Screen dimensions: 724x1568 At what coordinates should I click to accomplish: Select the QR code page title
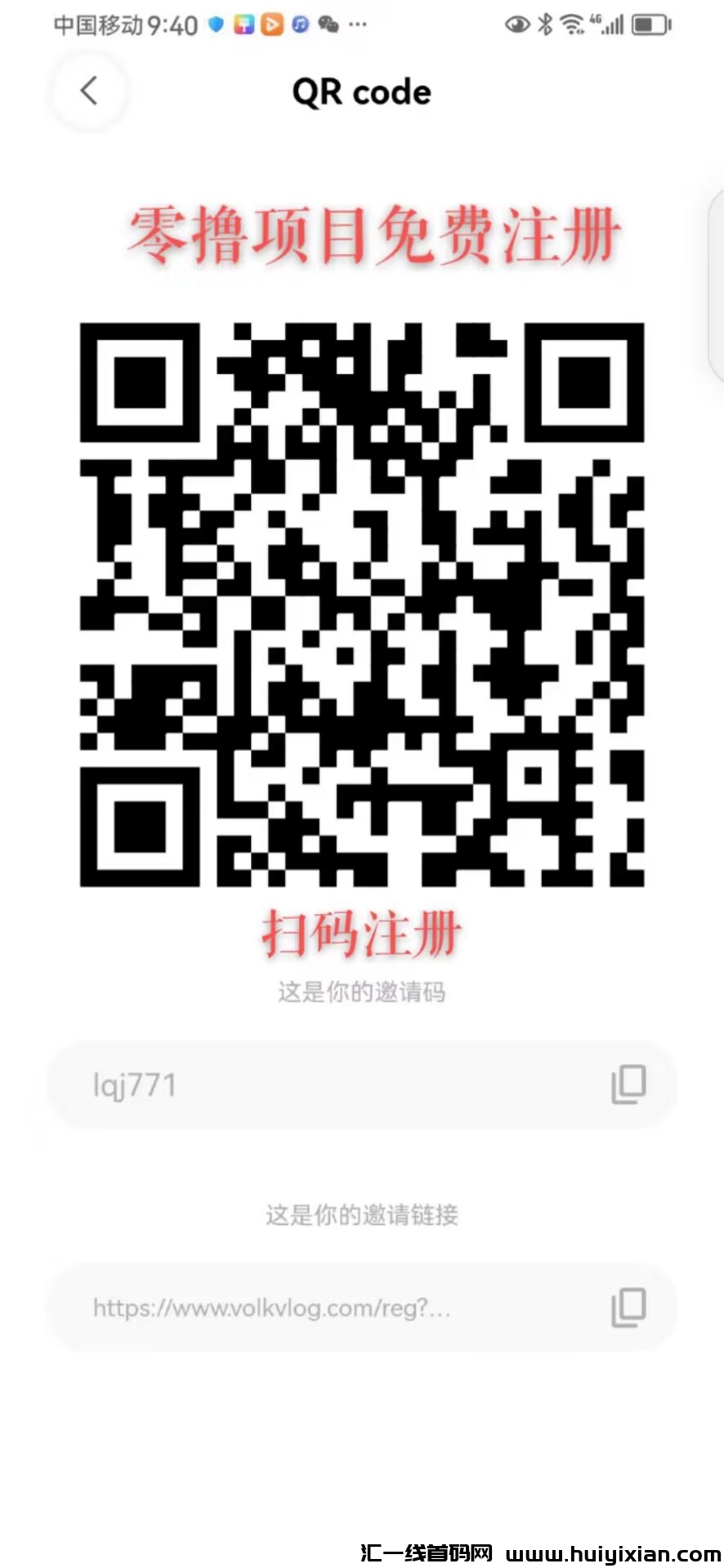coord(361,91)
